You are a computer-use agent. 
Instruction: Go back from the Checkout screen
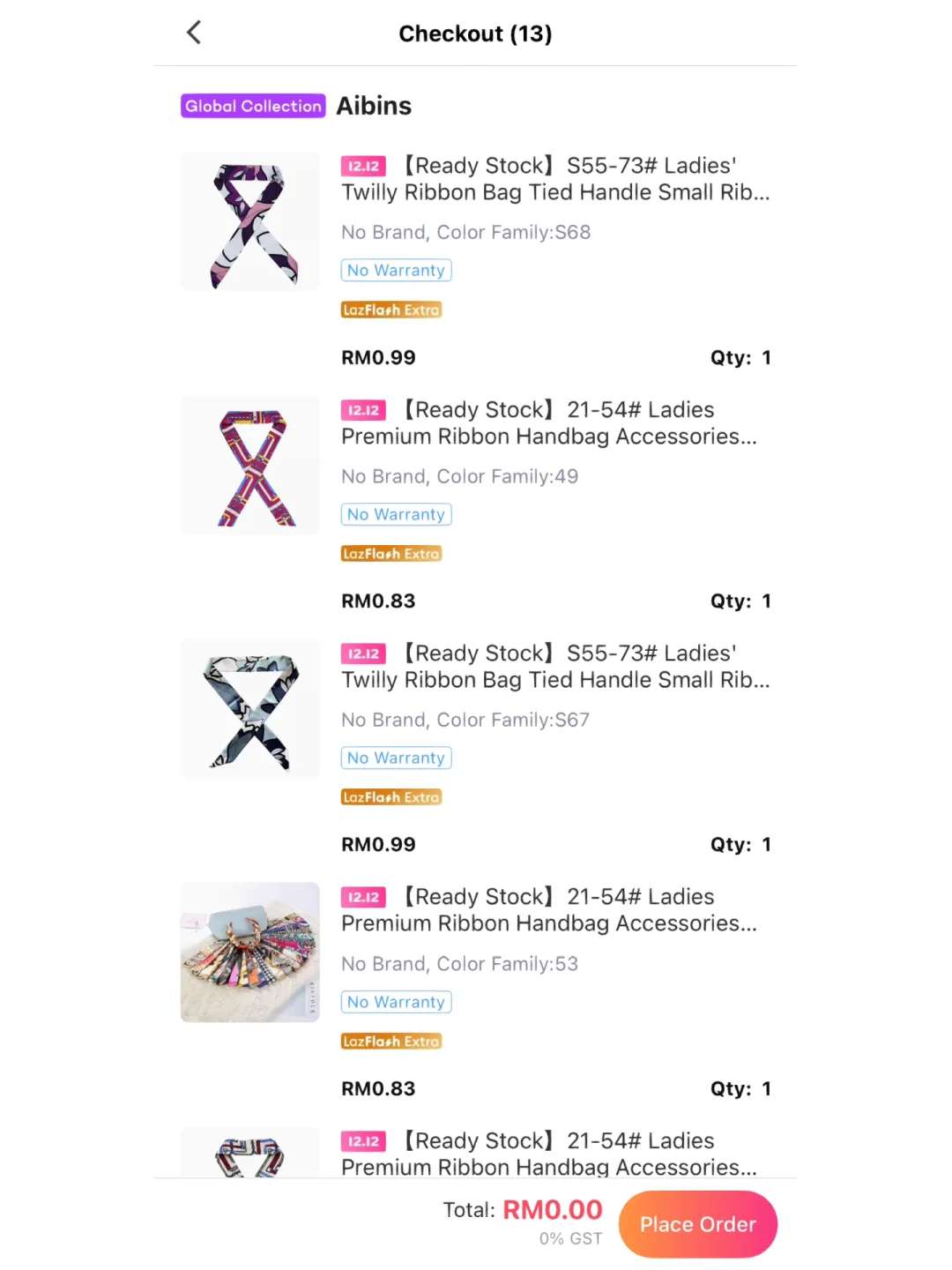tap(195, 34)
